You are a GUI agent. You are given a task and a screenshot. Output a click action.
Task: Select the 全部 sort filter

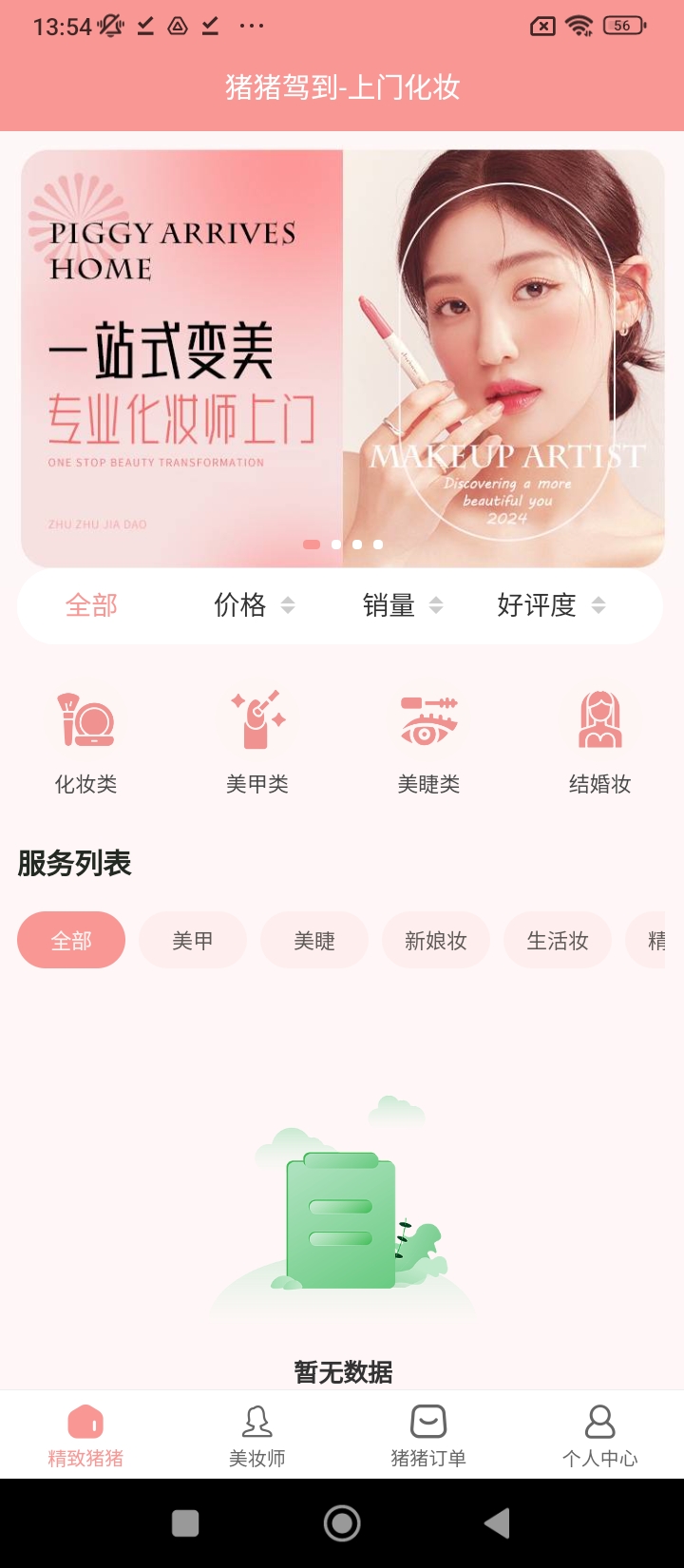[91, 605]
